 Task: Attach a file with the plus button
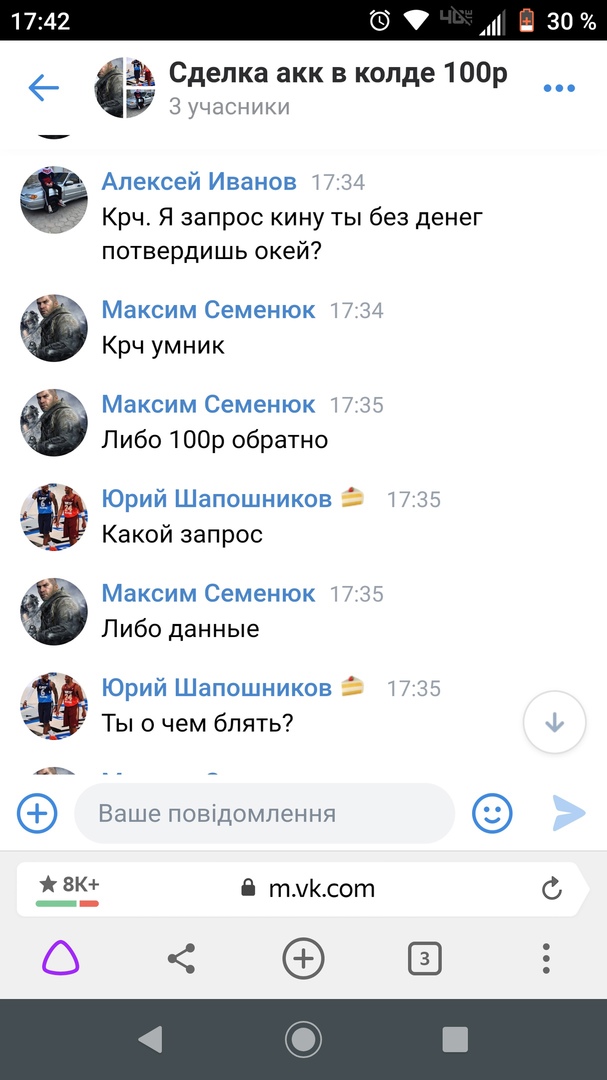point(37,813)
